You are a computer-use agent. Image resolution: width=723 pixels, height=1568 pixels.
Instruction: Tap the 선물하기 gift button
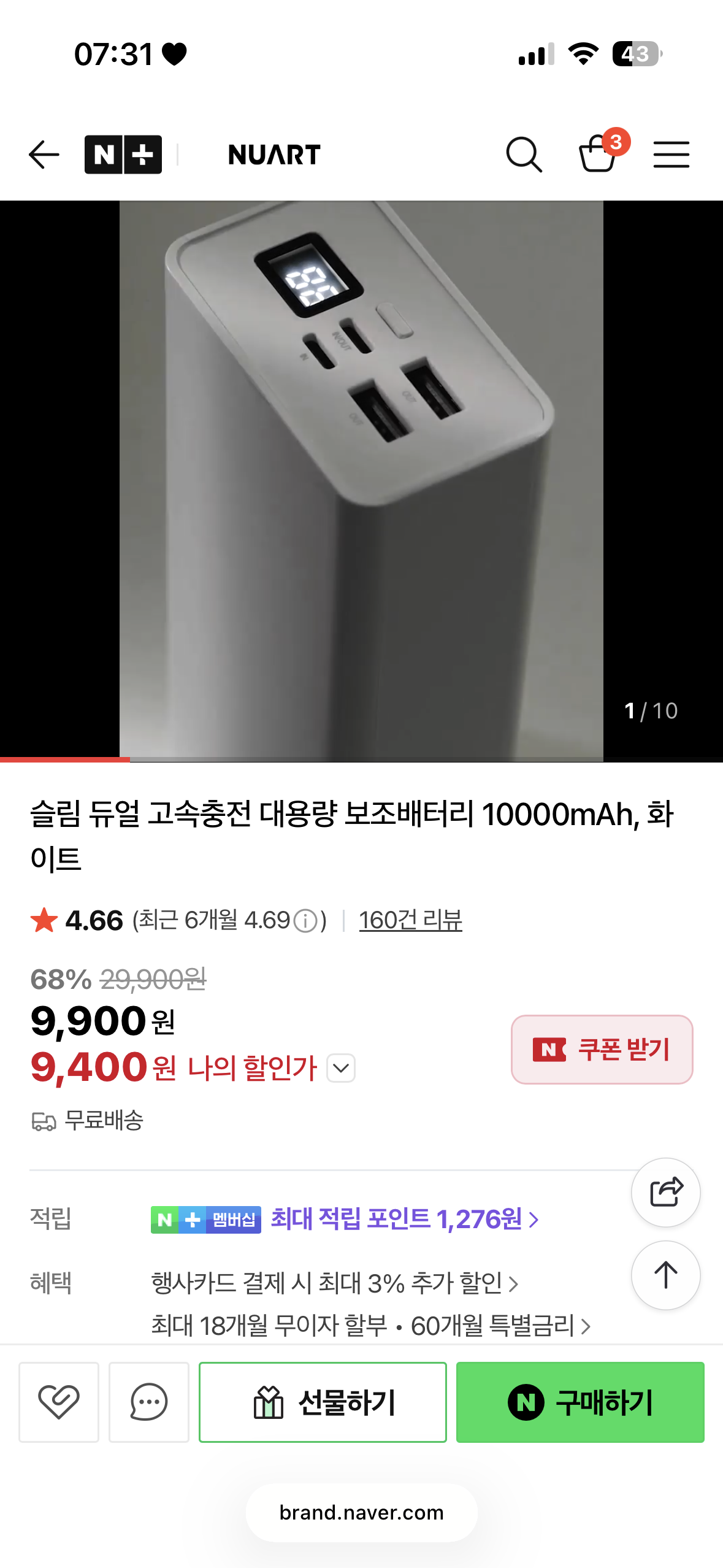(323, 1402)
